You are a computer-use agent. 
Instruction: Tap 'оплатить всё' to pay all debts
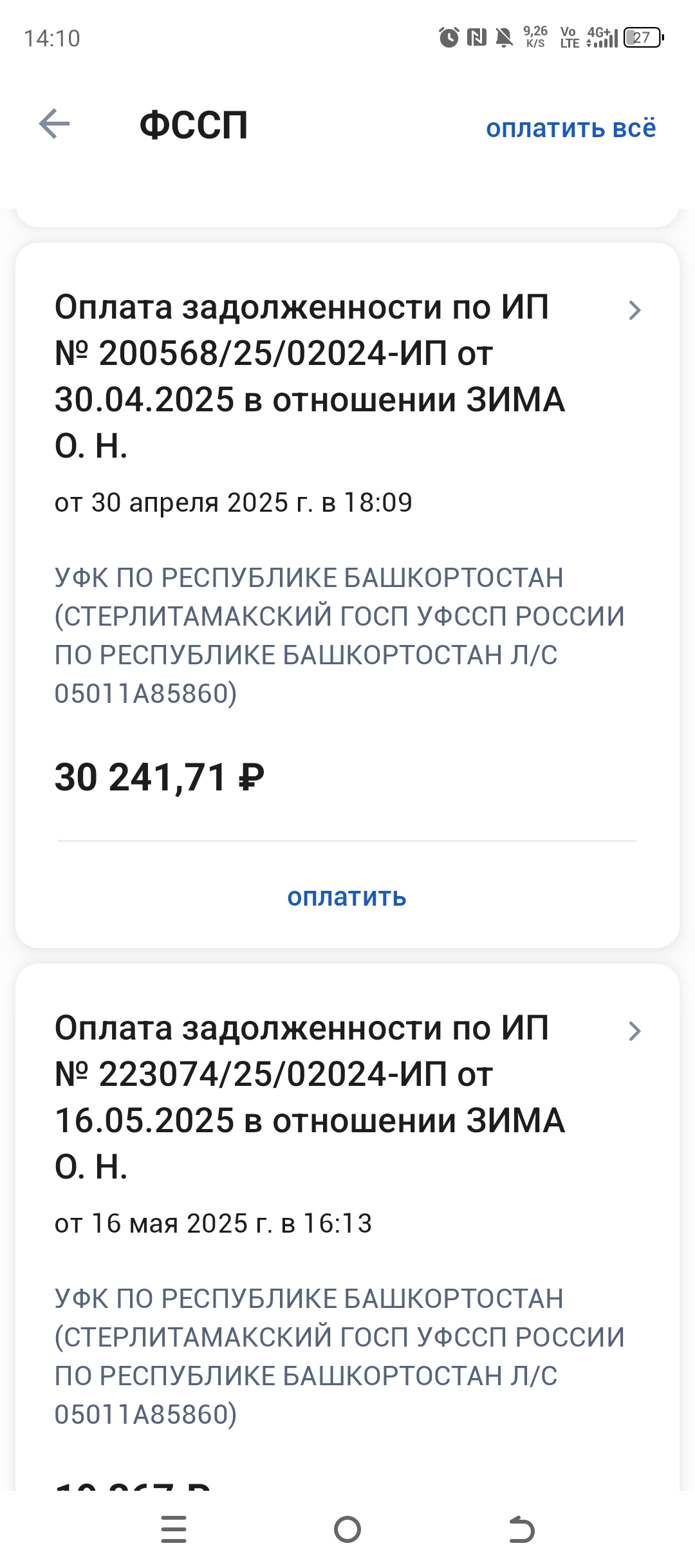[x=571, y=128]
